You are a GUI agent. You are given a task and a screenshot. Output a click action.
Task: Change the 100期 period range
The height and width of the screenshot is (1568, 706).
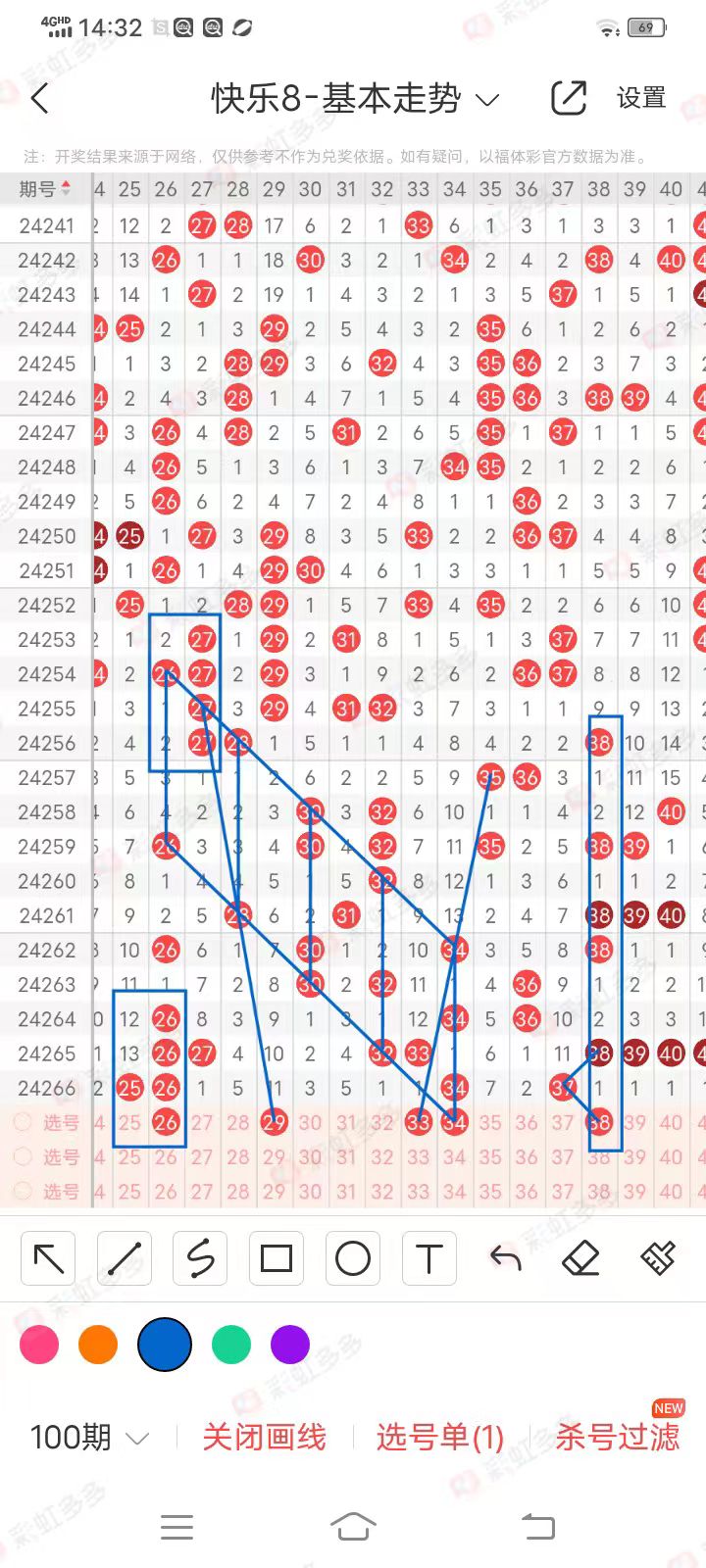(89, 1438)
